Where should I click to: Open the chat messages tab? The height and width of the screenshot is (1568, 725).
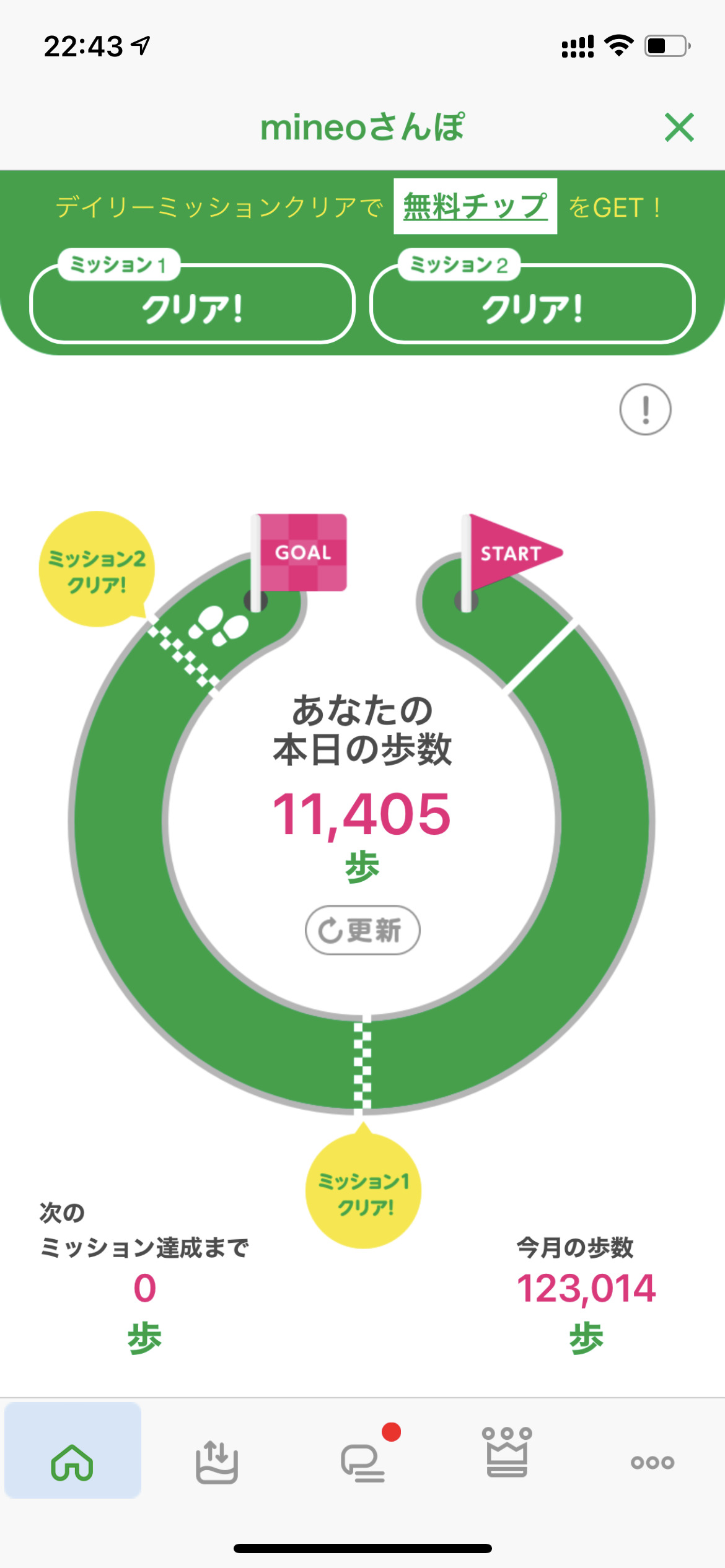pyautogui.click(x=363, y=1462)
